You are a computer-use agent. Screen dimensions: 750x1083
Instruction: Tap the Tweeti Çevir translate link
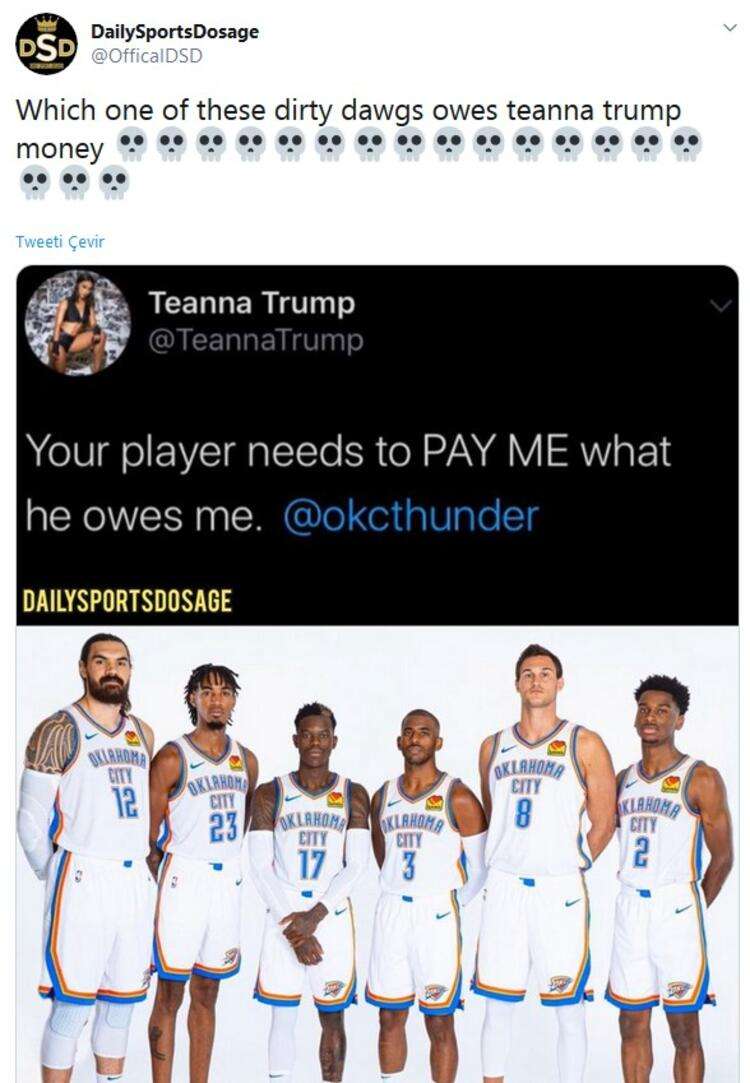(x=60, y=241)
